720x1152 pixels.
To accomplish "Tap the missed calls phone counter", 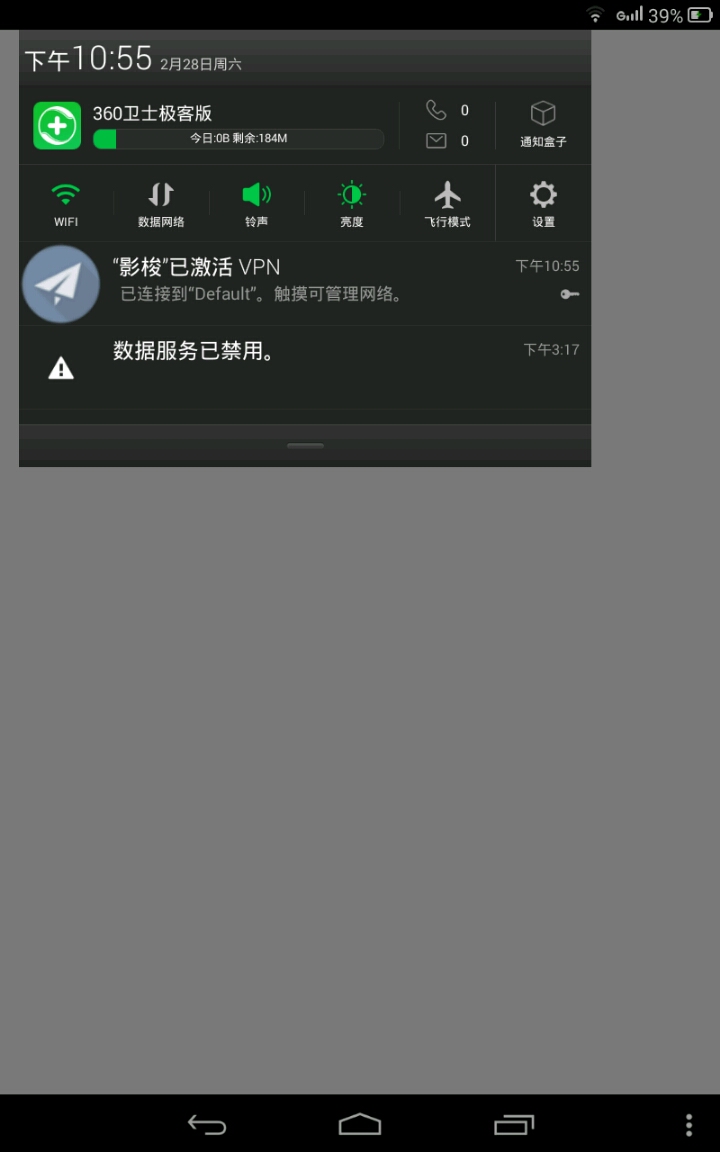I will click(447, 111).
